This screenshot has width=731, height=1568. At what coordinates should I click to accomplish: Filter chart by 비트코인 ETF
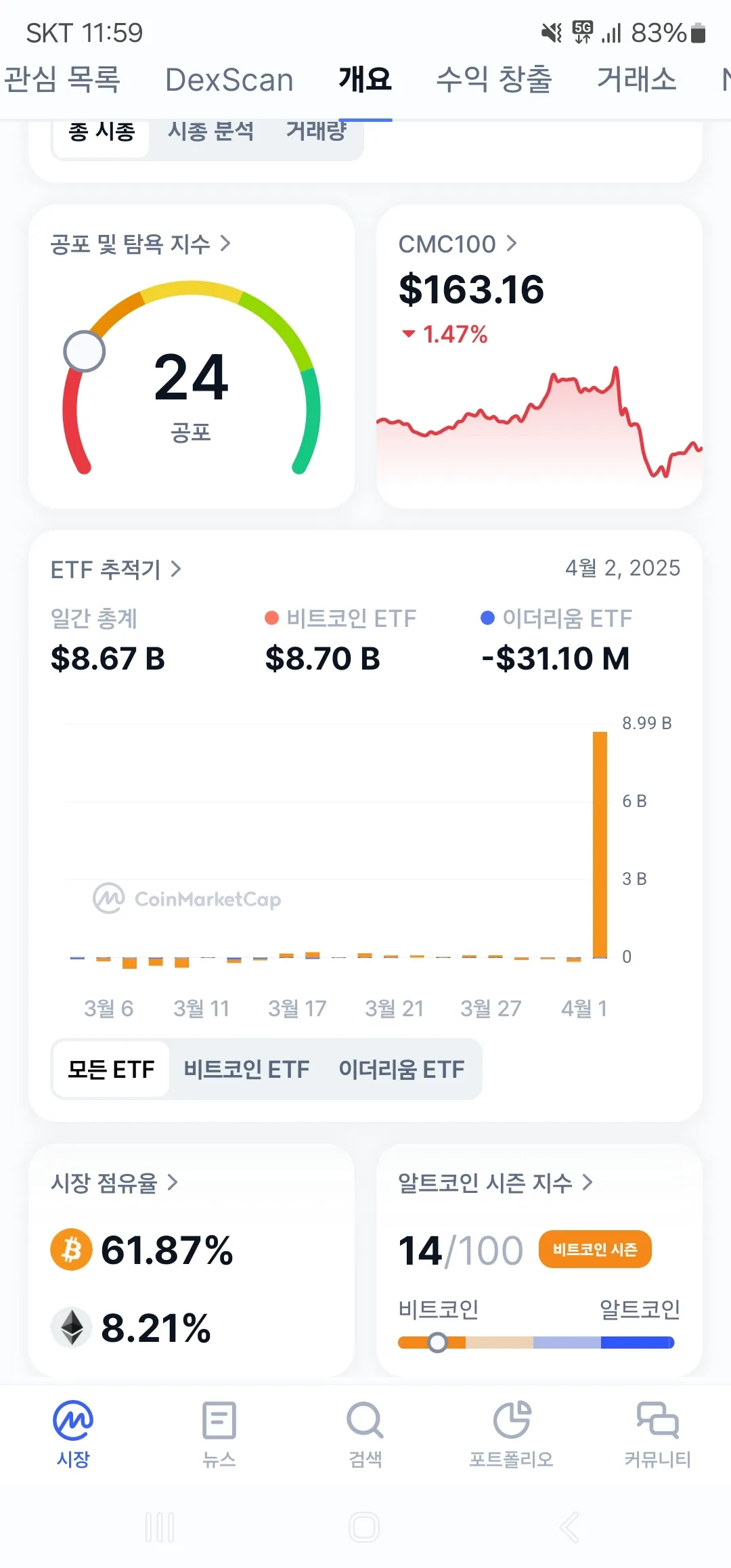[246, 1069]
